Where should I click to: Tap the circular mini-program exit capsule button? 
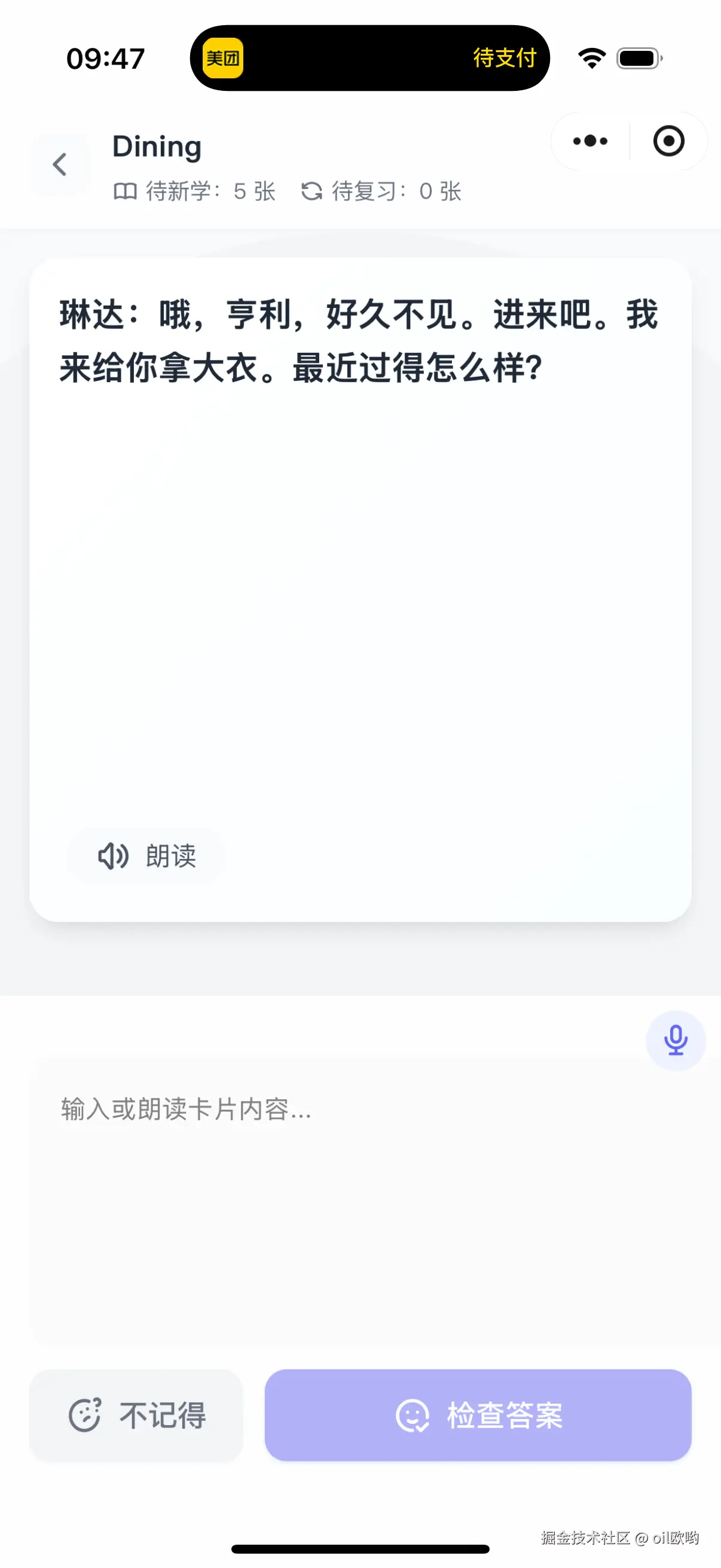point(668,141)
